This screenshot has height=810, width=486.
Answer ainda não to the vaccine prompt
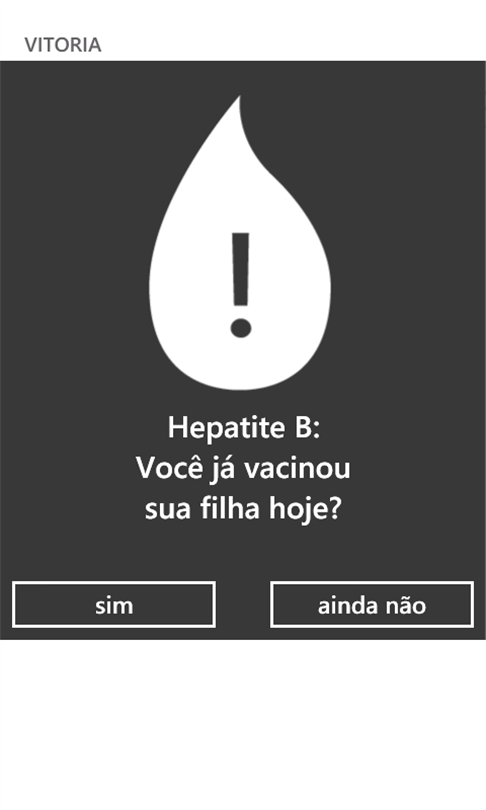372,604
